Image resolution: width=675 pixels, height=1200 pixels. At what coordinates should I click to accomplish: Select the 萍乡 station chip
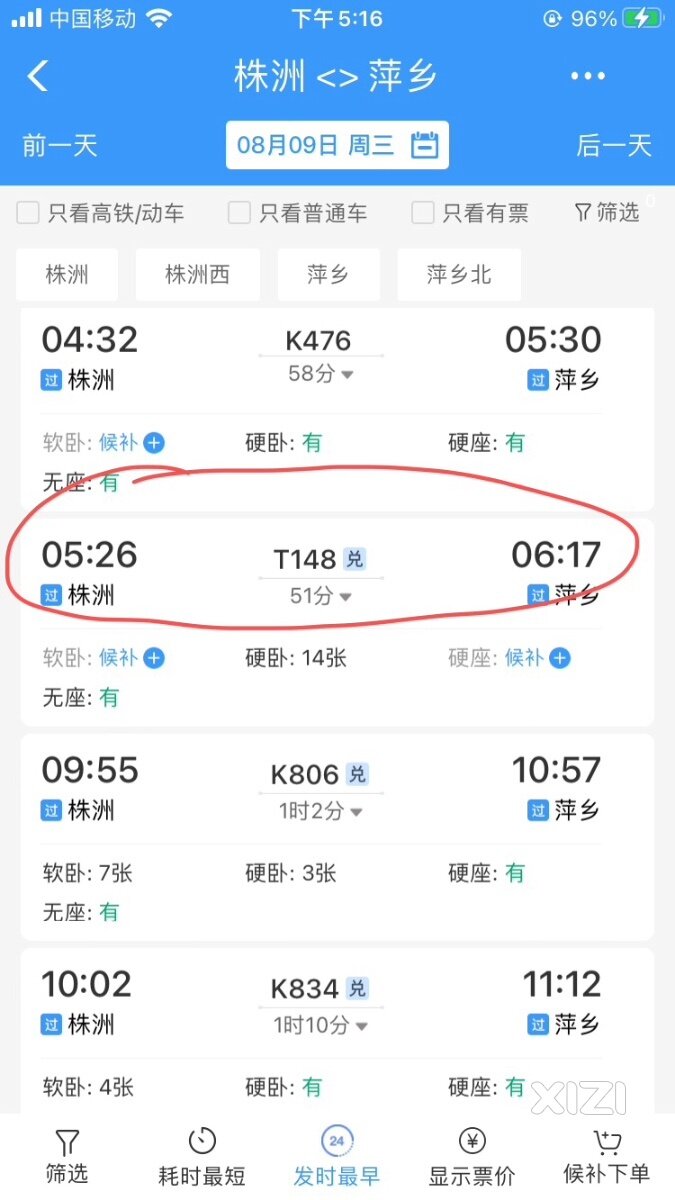point(328,275)
